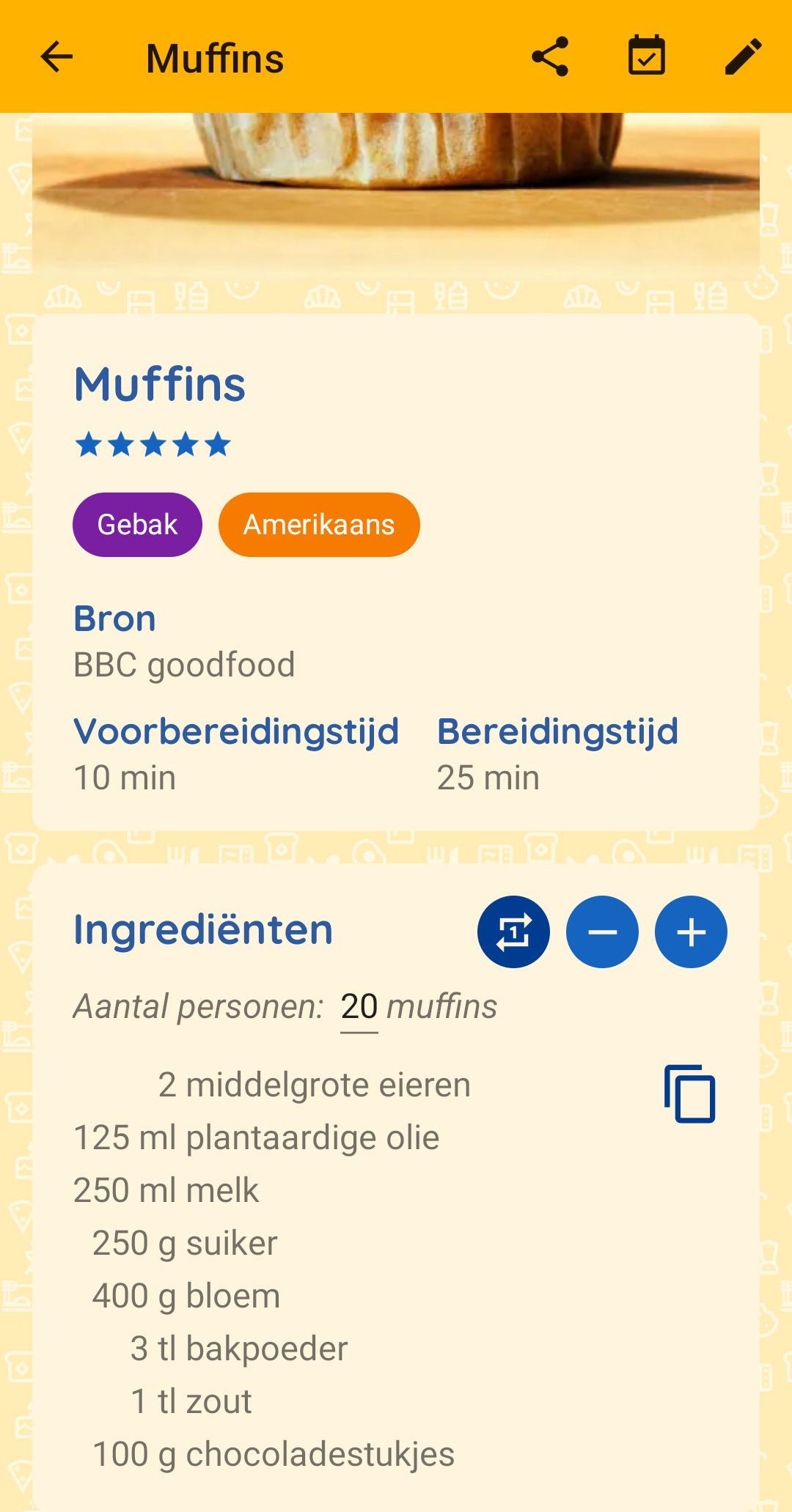Edit the servings count of 20
This screenshot has height=1512, width=792.
coord(359,1007)
